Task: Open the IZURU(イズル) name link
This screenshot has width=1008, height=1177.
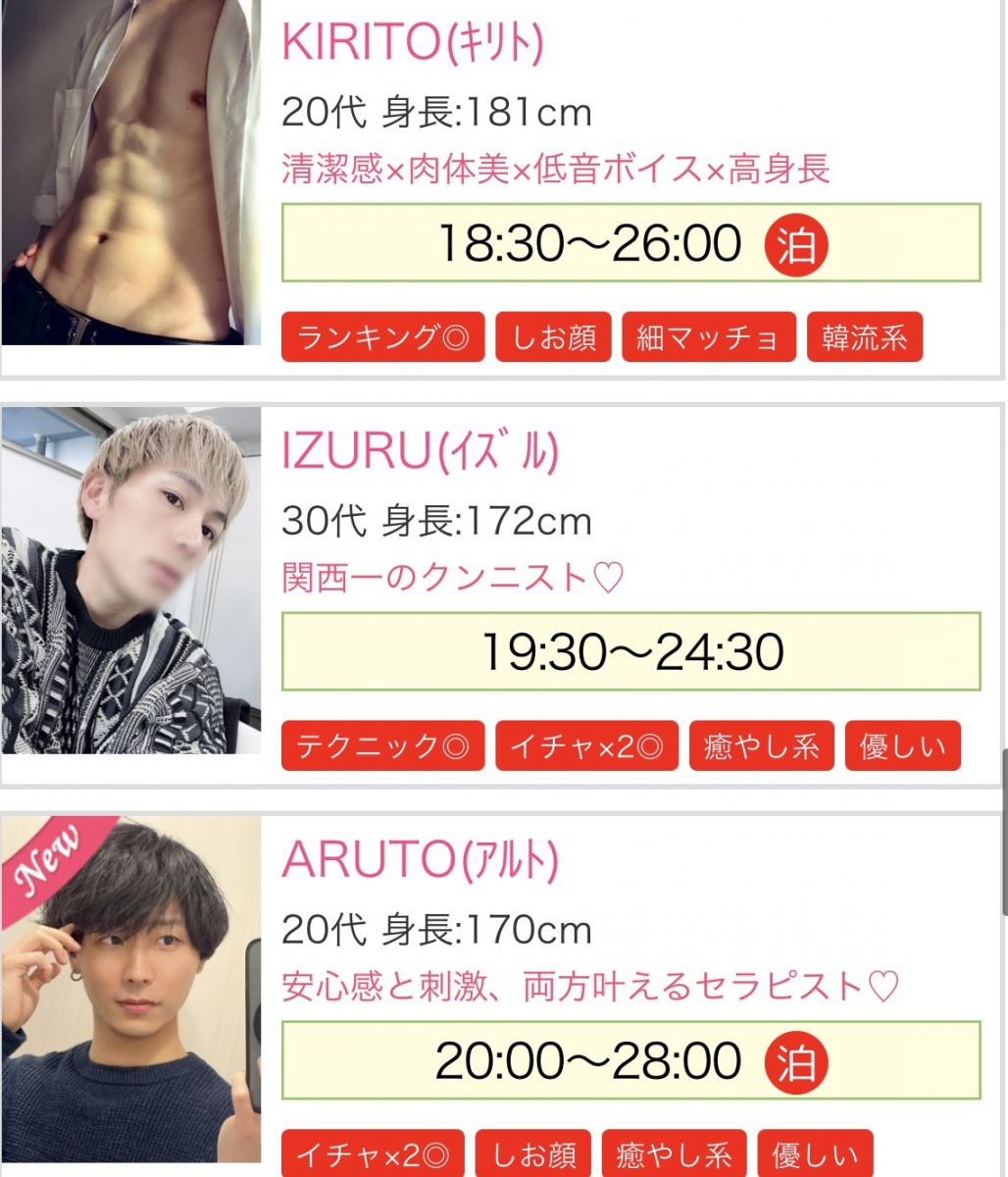Action: (x=420, y=451)
